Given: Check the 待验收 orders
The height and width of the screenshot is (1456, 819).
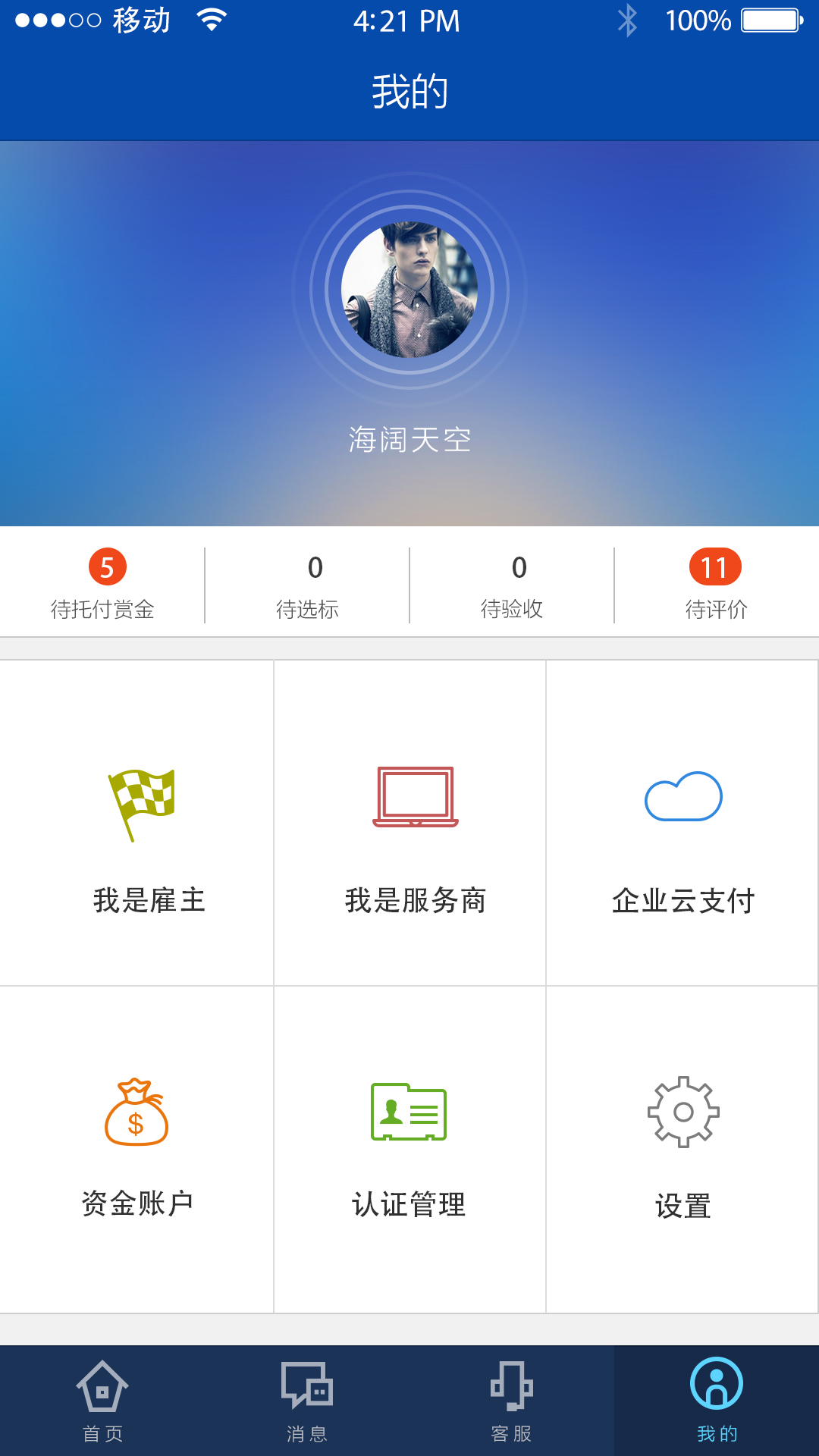Looking at the screenshot, I should pos(512,584).
